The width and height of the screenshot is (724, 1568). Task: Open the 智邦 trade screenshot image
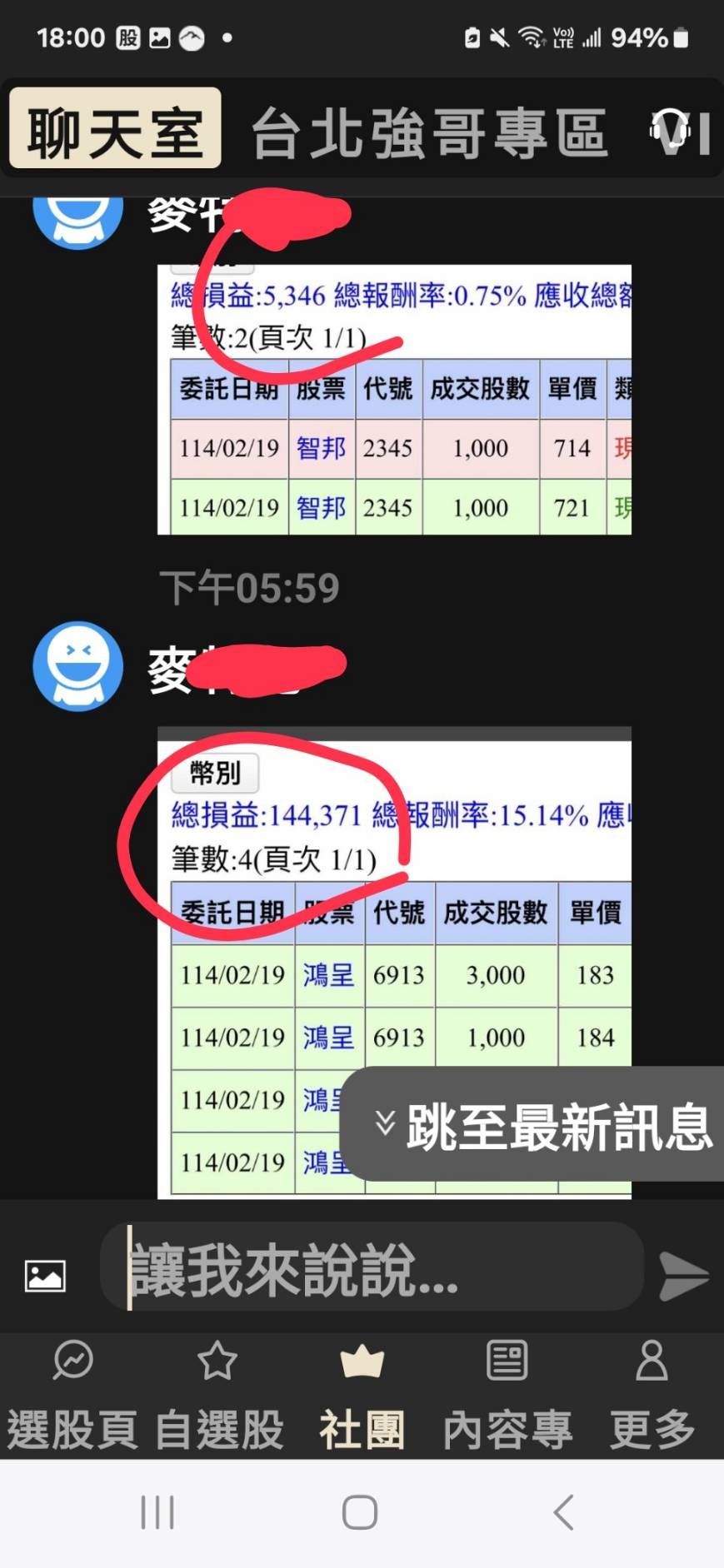(x=394, y=400)
